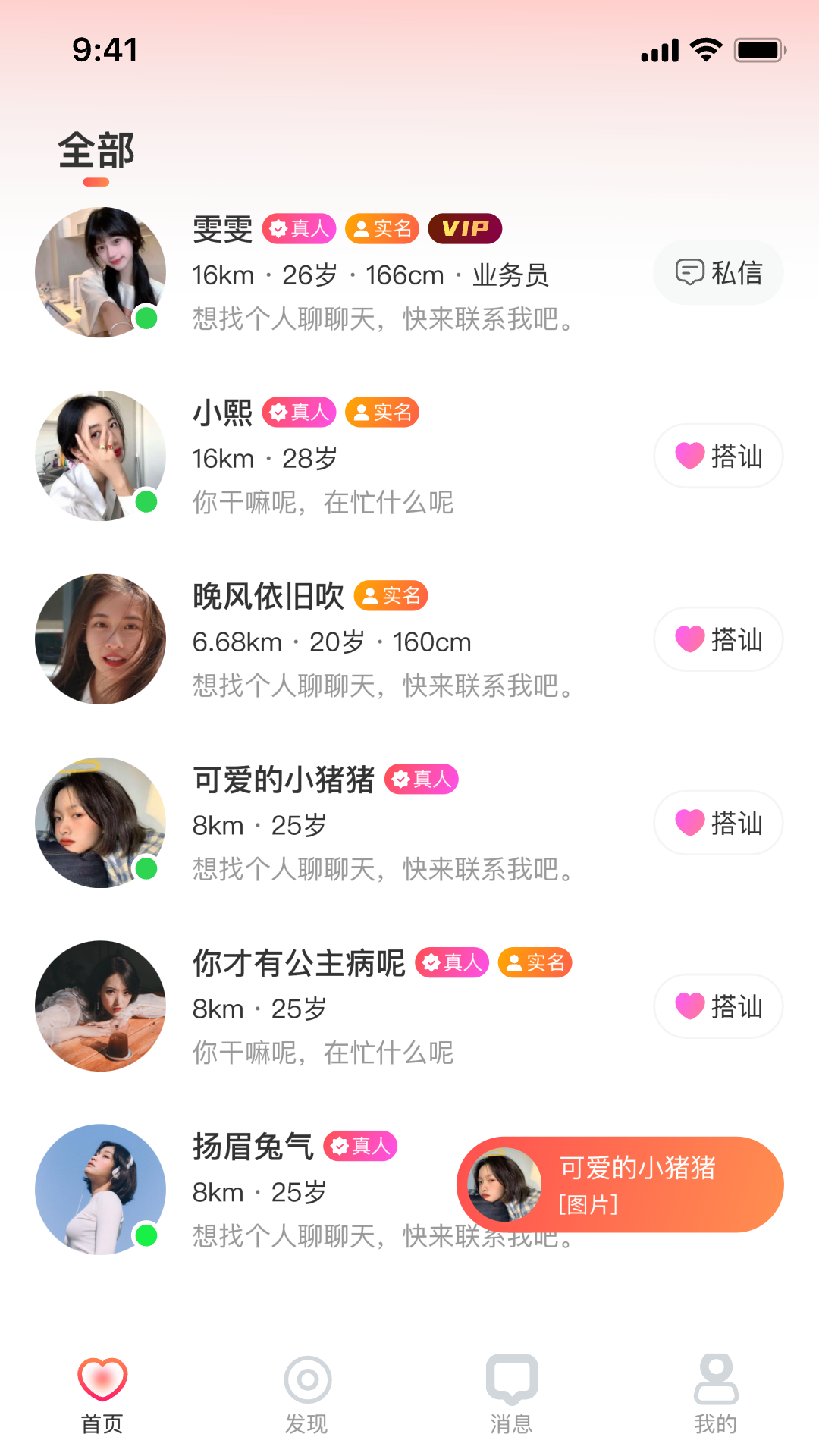This screenshot has width=819, height=1456.
Task: Click the underline indicator beneath 全部
Action: coord(97,183)
